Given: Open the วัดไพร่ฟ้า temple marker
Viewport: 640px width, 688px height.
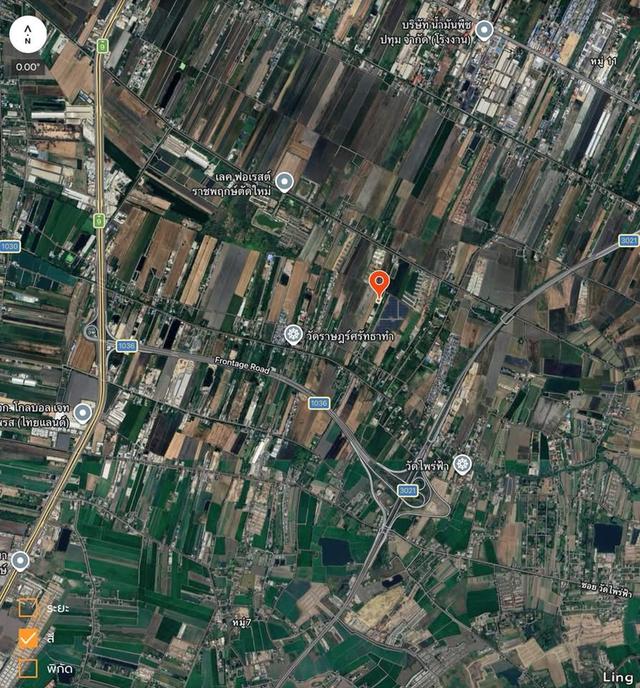Looking at the screenshot, I should click(x=462, y=463).
